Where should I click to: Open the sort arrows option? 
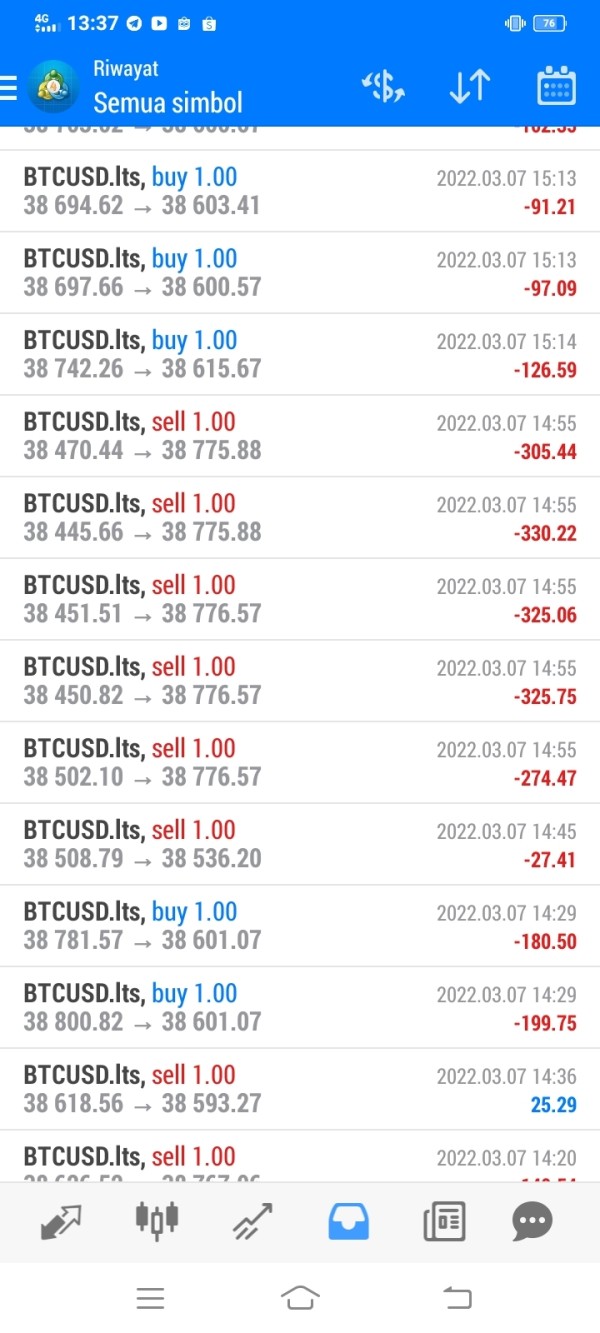(x=469, y=87)
